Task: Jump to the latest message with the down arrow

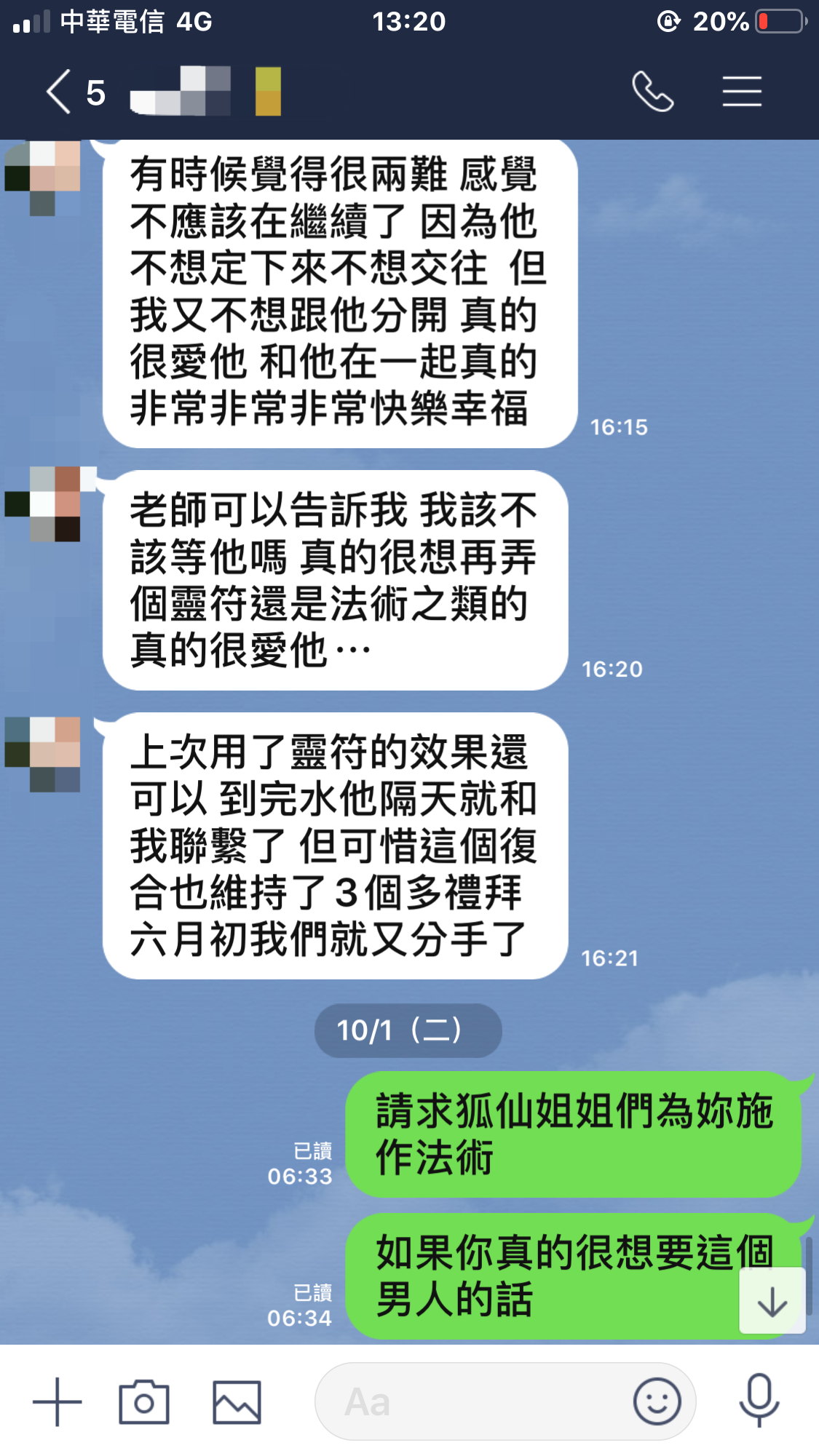Action: 772,1302
